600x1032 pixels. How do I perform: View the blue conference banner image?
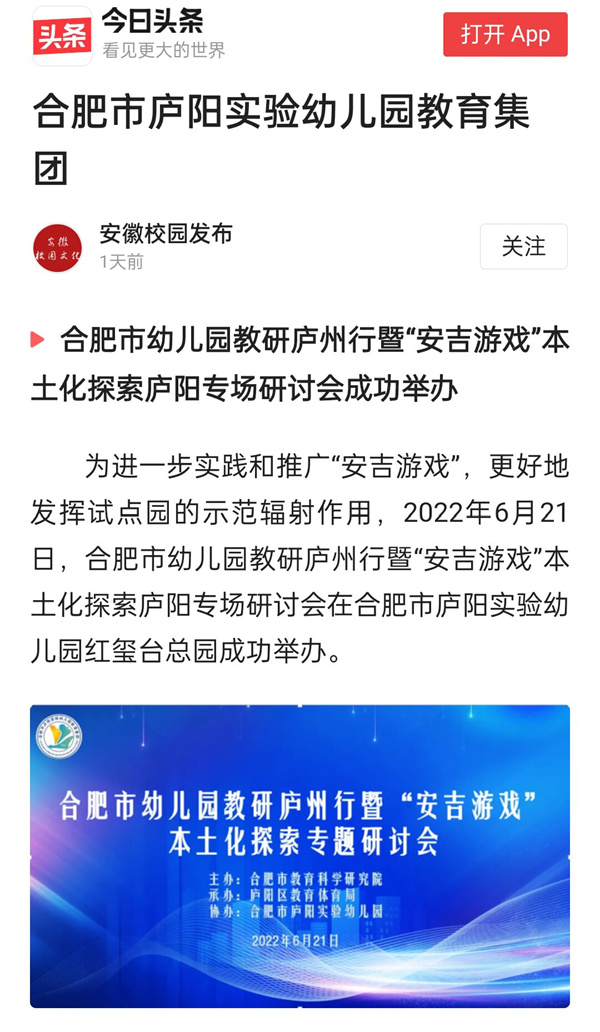coord(300,856)
